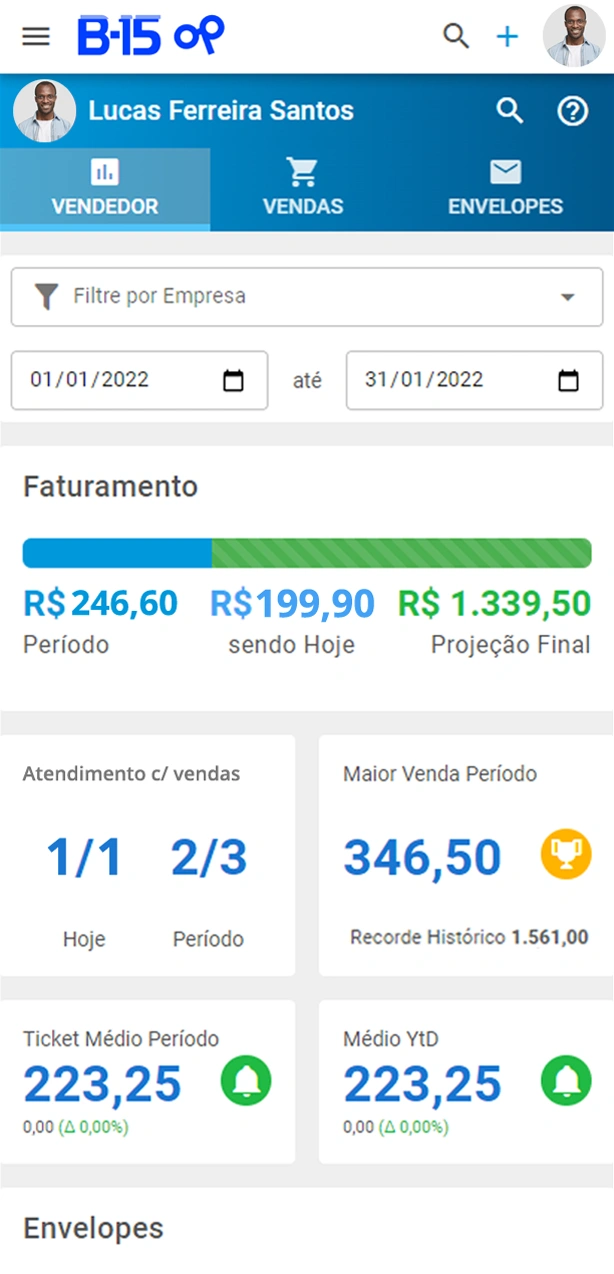Open the profile avatar at top right

pyautogui.click(x=573, y=36)
